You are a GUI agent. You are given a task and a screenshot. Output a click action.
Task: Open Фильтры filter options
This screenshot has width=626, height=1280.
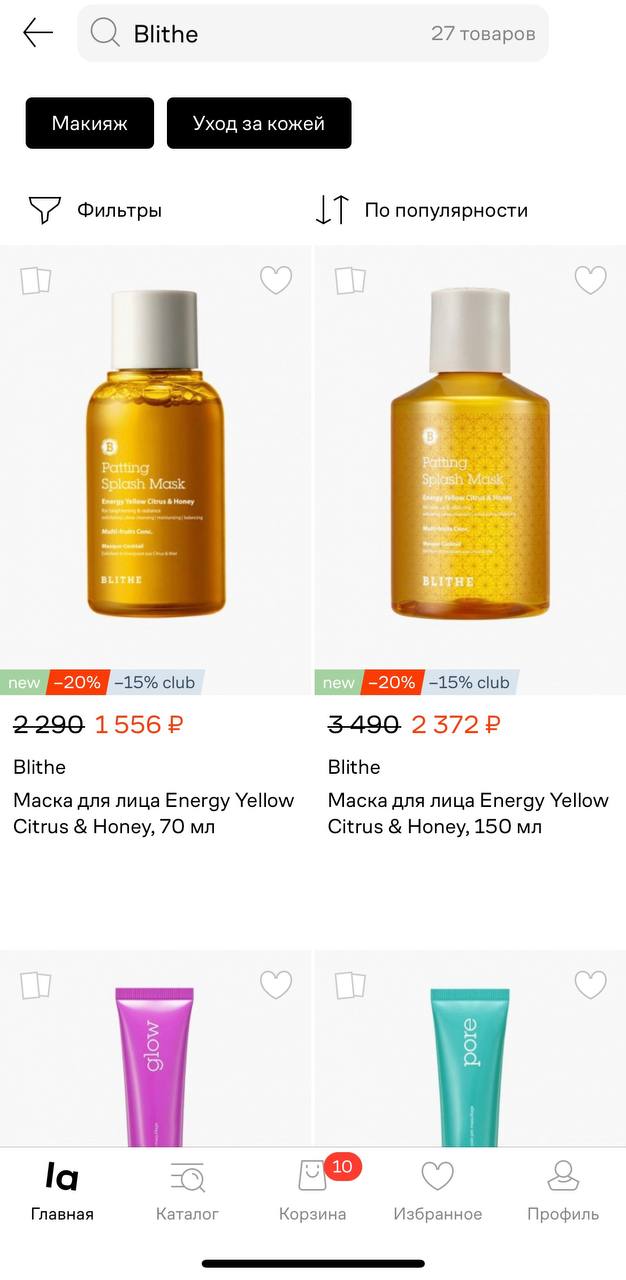point(95,210)
